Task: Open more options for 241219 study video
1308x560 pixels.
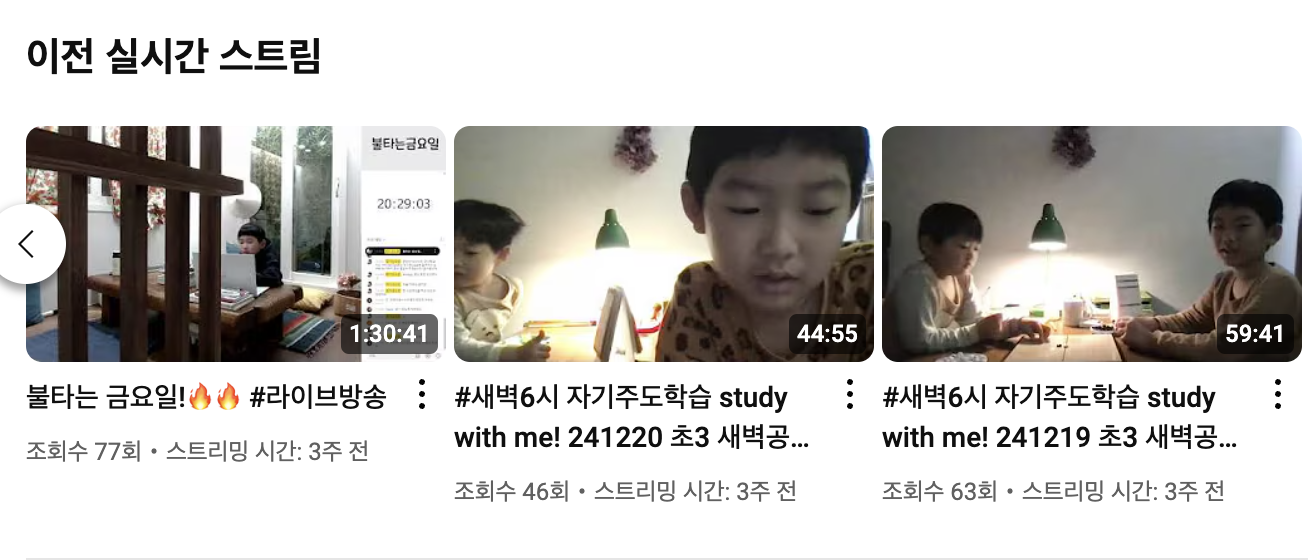Action: click(x=1277, y=395)
